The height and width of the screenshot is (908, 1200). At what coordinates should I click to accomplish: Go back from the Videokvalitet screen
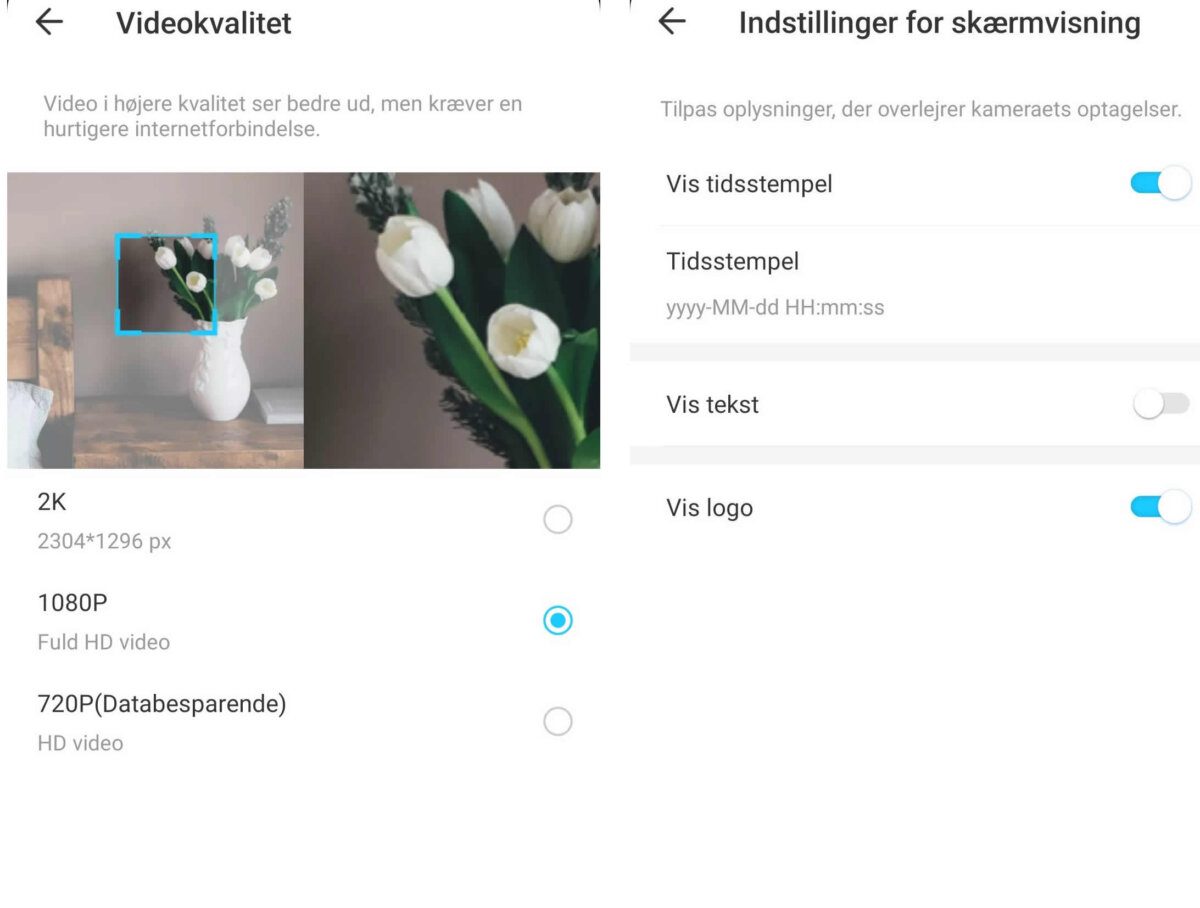click(49, 22)
